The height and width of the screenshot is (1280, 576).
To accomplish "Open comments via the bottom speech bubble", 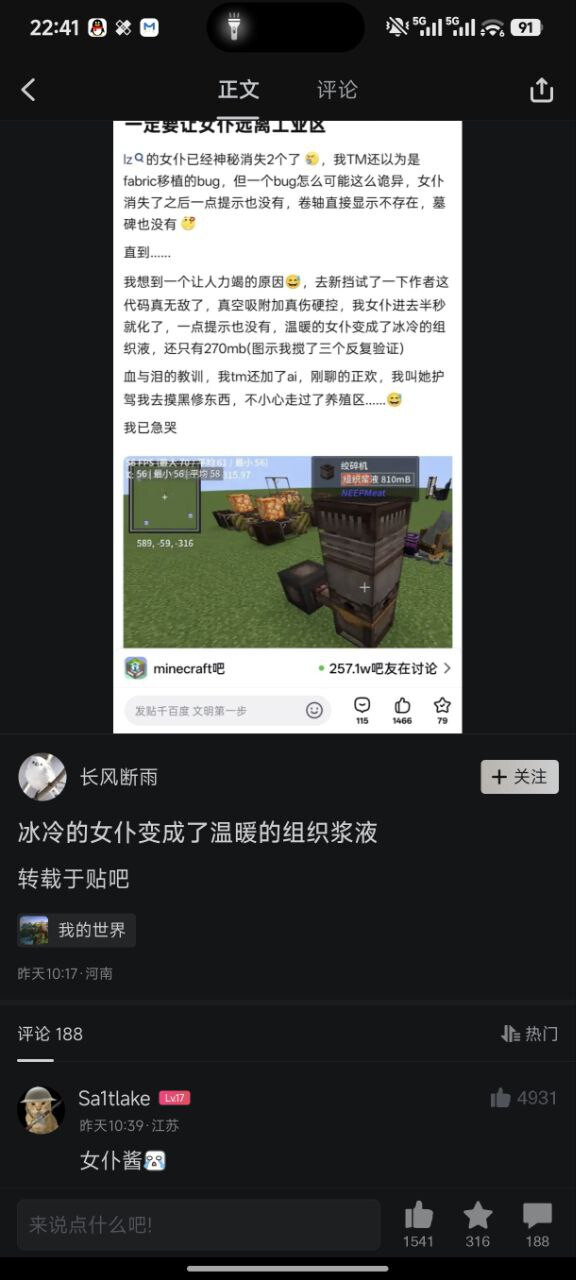I will point(537,1225).
